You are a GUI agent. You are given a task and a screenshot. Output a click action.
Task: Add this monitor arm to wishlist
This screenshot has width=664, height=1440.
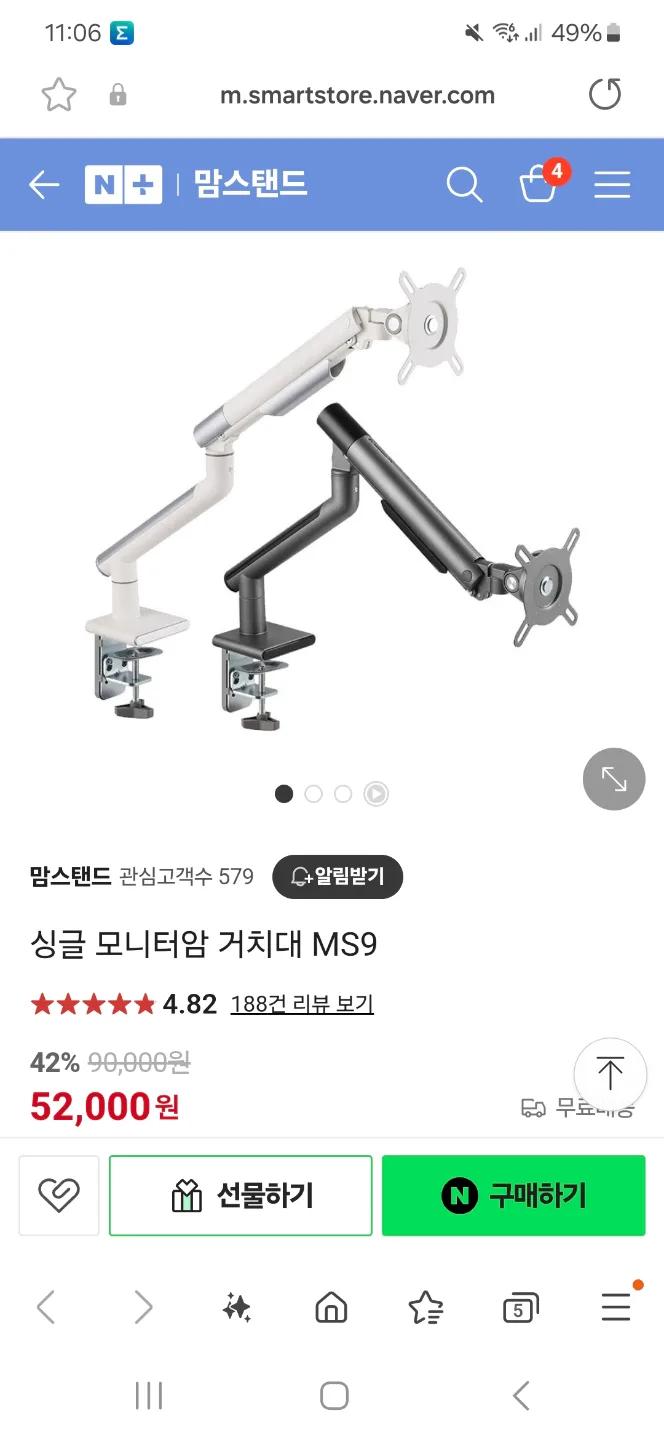point(59,1195)
